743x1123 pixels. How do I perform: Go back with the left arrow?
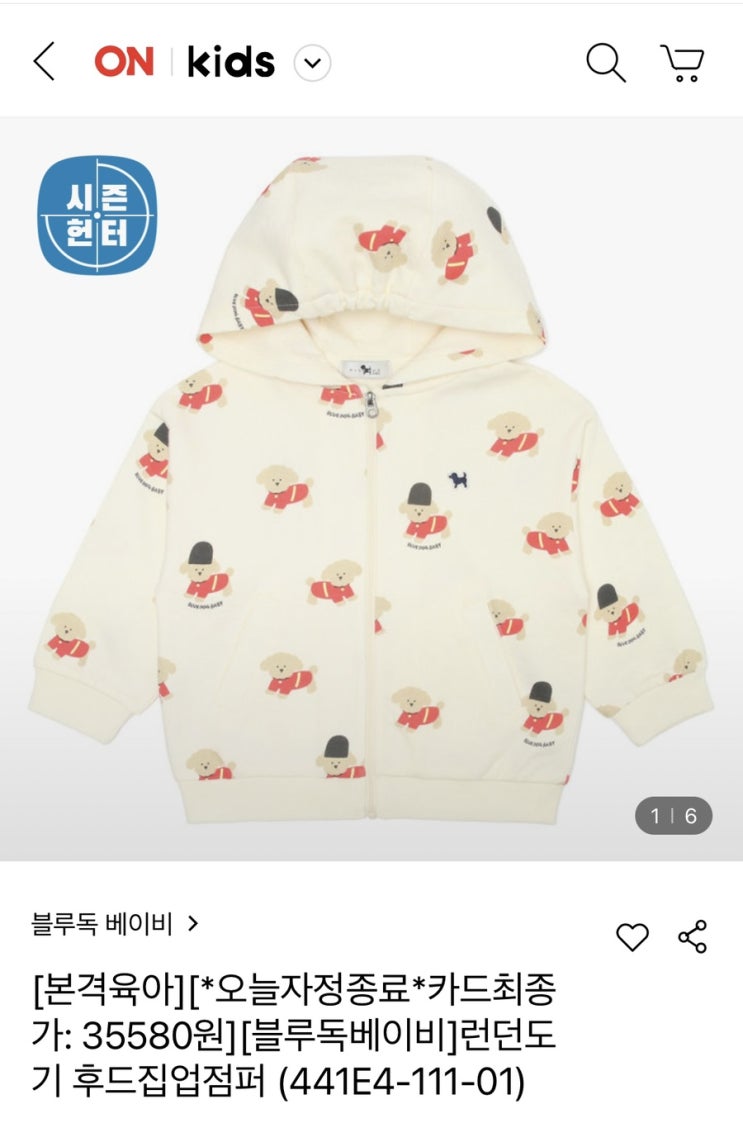tap(44, 62)
